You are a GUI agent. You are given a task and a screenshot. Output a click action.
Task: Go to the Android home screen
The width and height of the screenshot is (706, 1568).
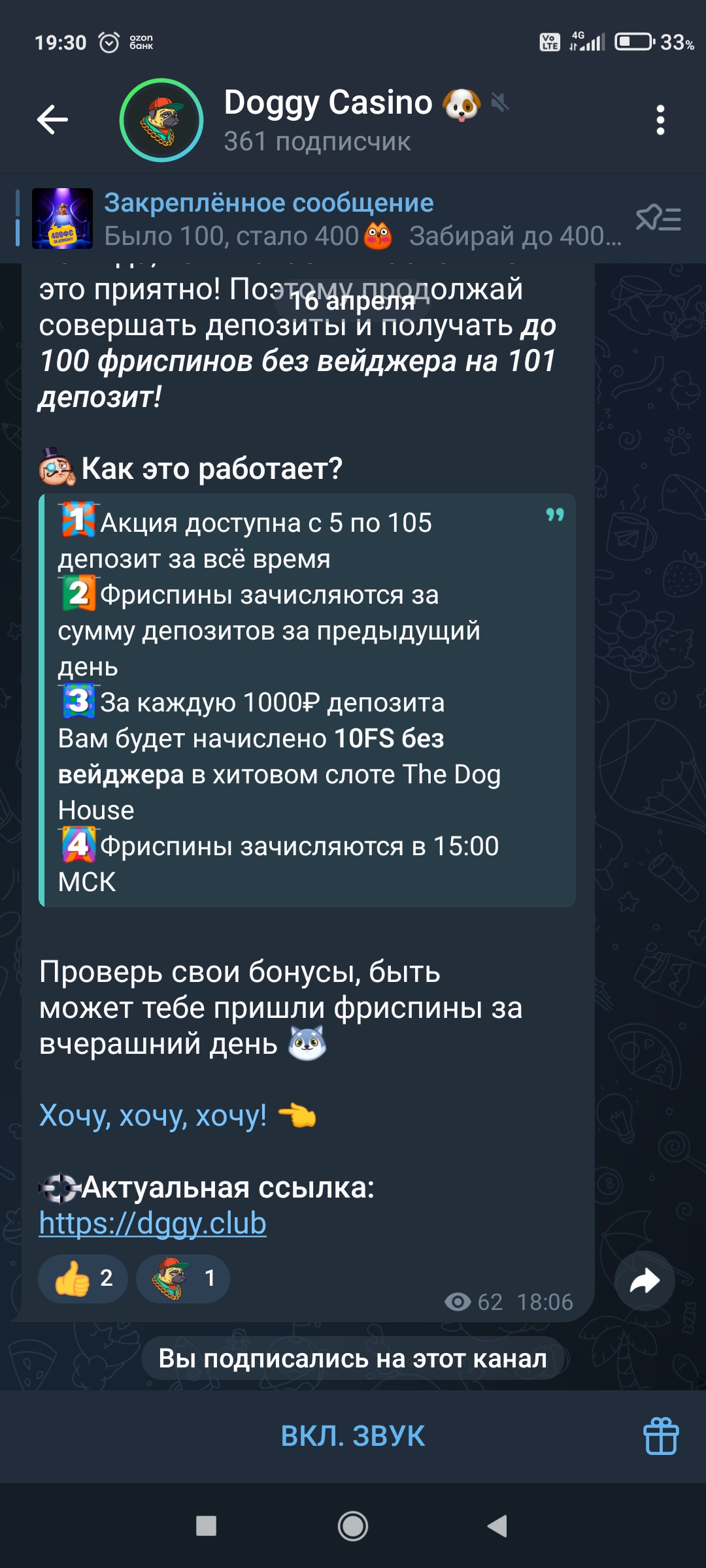click(353, 1526)
